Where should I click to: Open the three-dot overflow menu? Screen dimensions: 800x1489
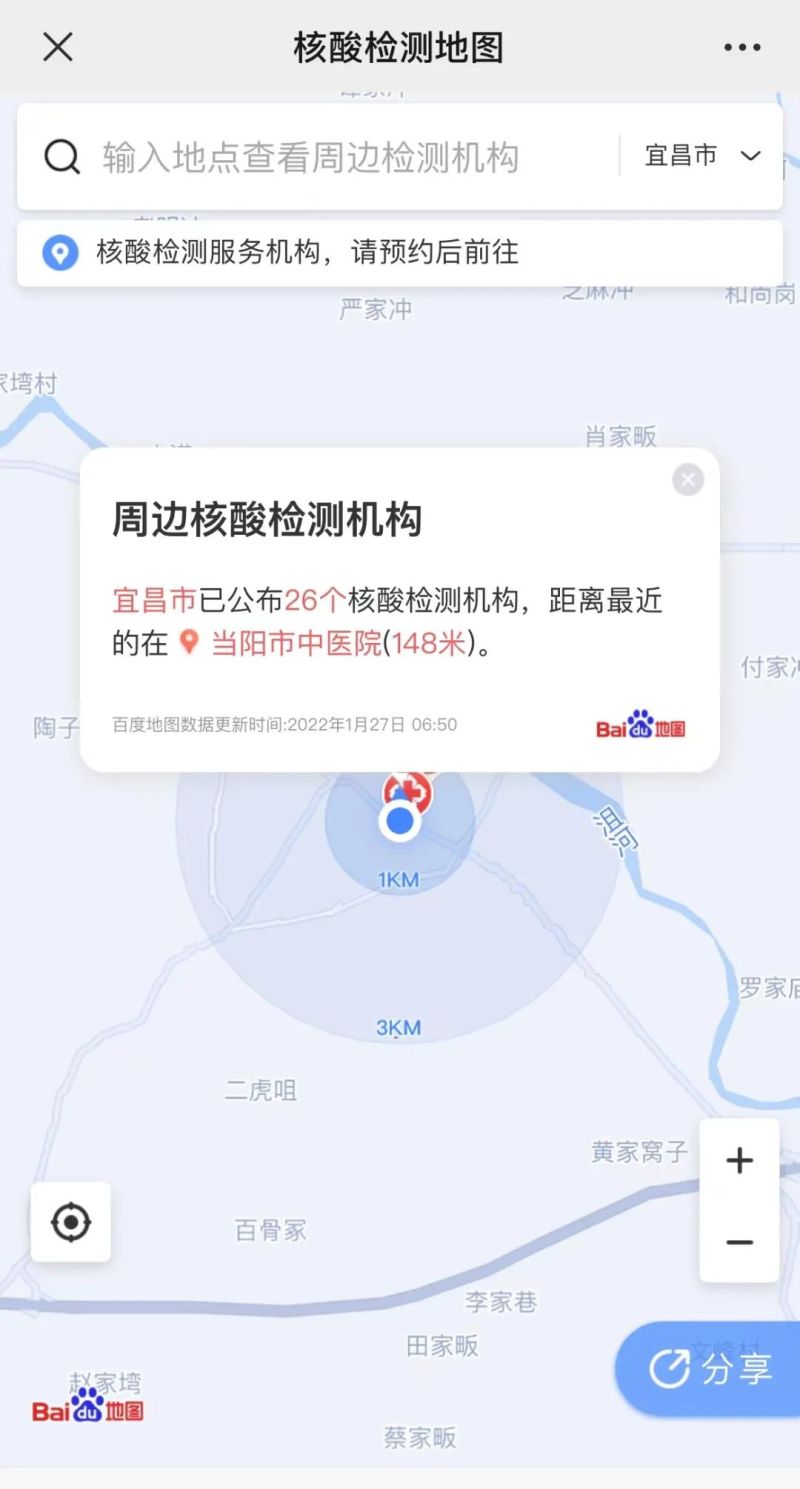coord(742,47)
